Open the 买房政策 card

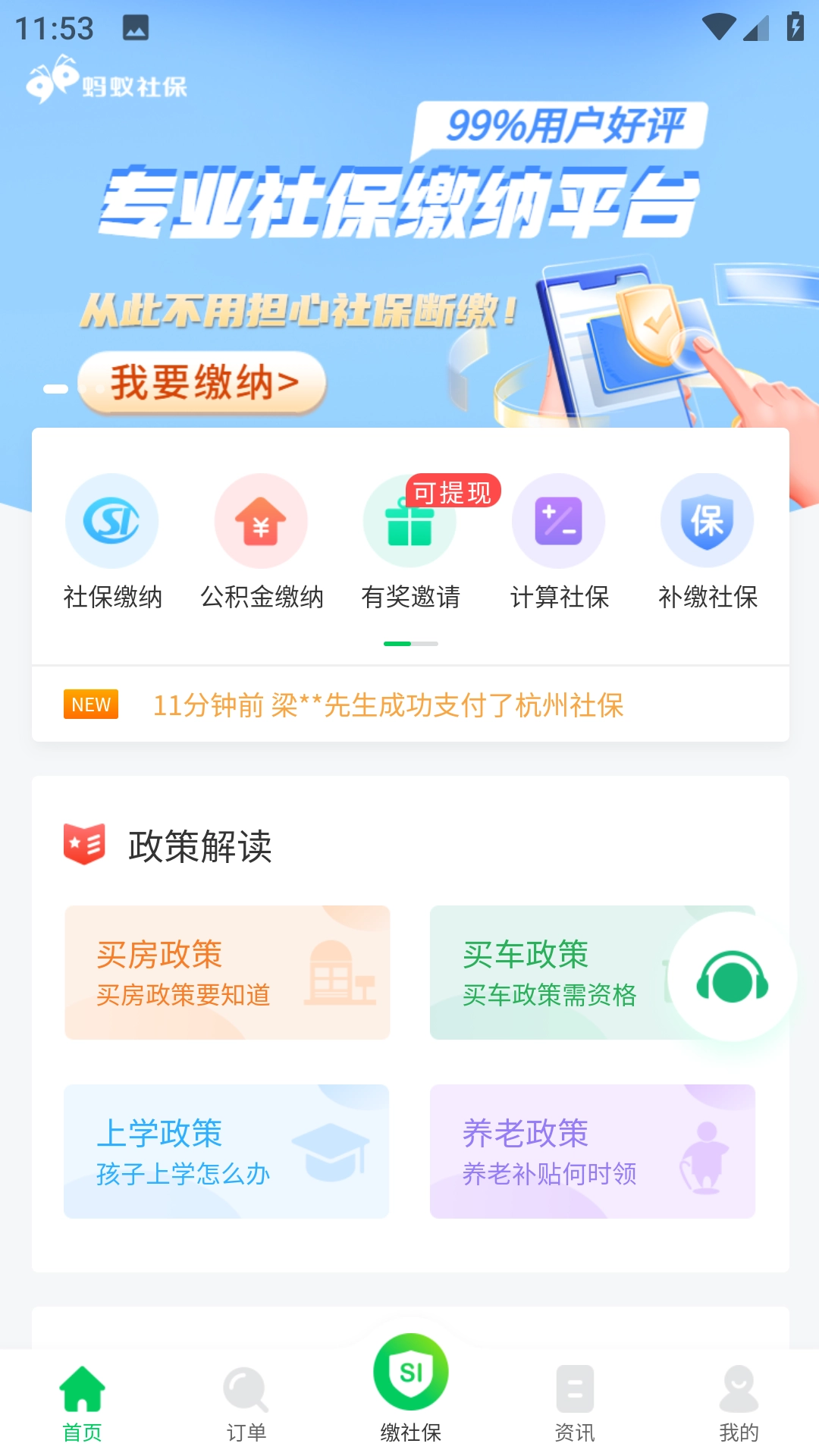pyautogui.click(x=226, y=971)
